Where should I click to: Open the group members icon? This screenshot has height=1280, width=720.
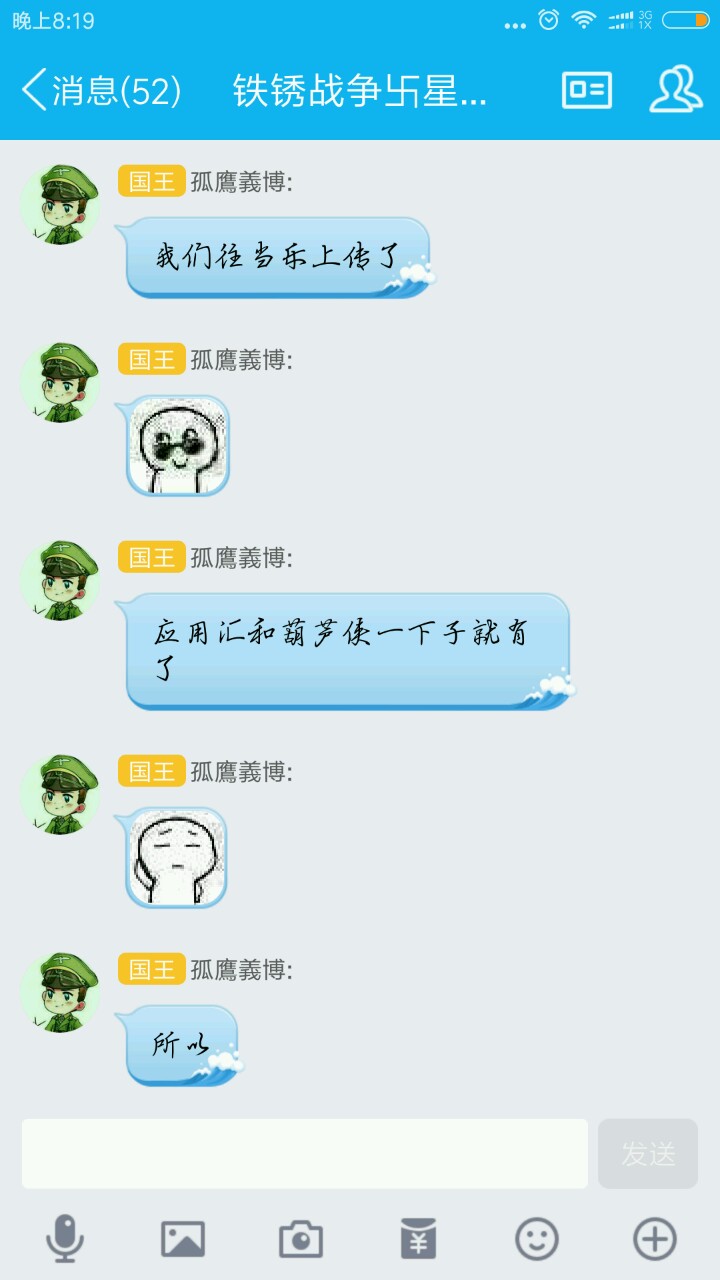676,90
